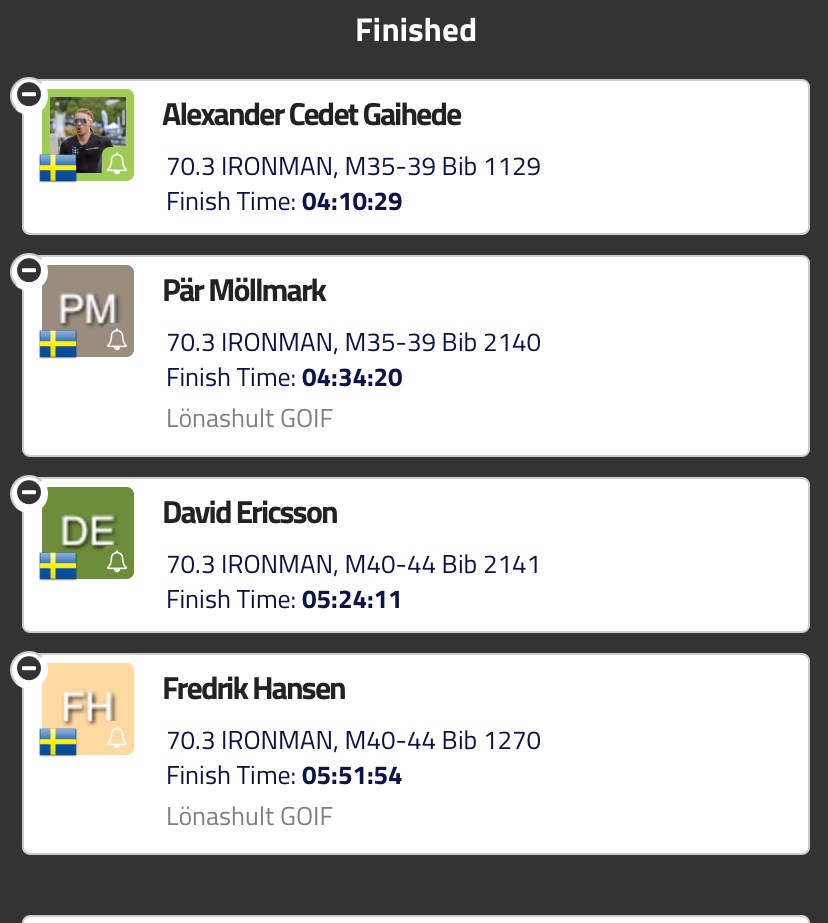The width and height of the screenshot is (828, 923).
Task: Toggle notification bell for Alexander Cedet Gaihede
Action: tap(117, 163)
